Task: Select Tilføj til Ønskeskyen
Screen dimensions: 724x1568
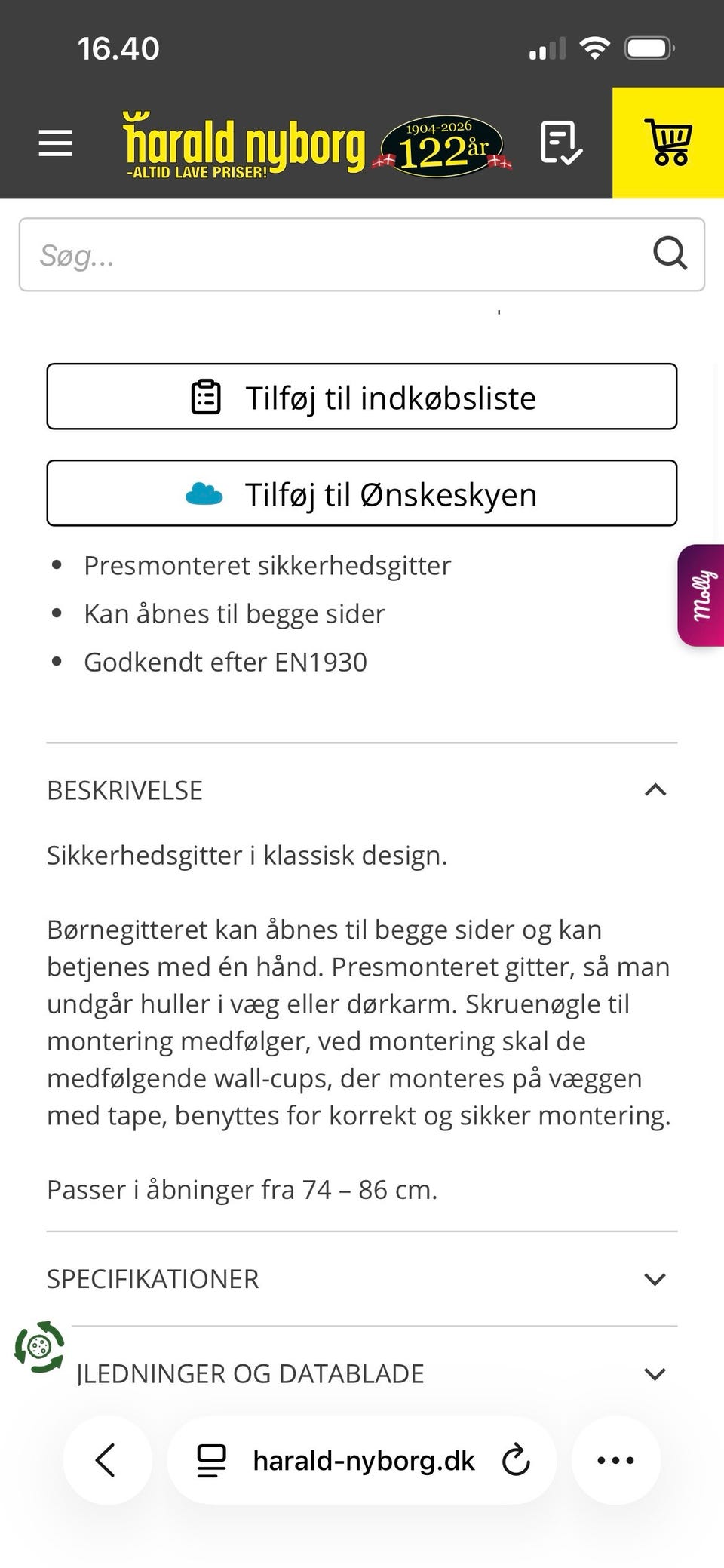Action: coord(362,493)
